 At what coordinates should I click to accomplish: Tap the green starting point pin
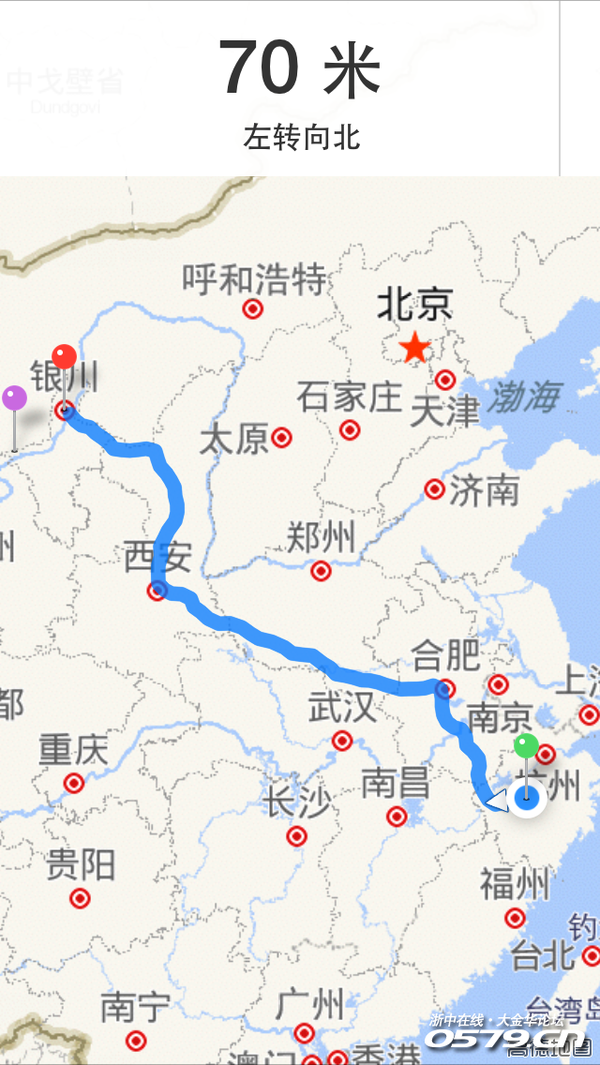point(526,747)
